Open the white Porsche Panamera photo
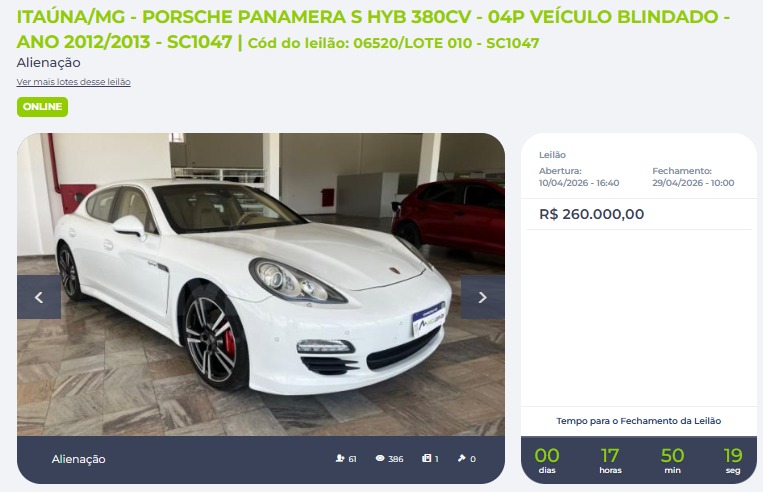This screenshot has height=492, width=763. coord(260,290)
